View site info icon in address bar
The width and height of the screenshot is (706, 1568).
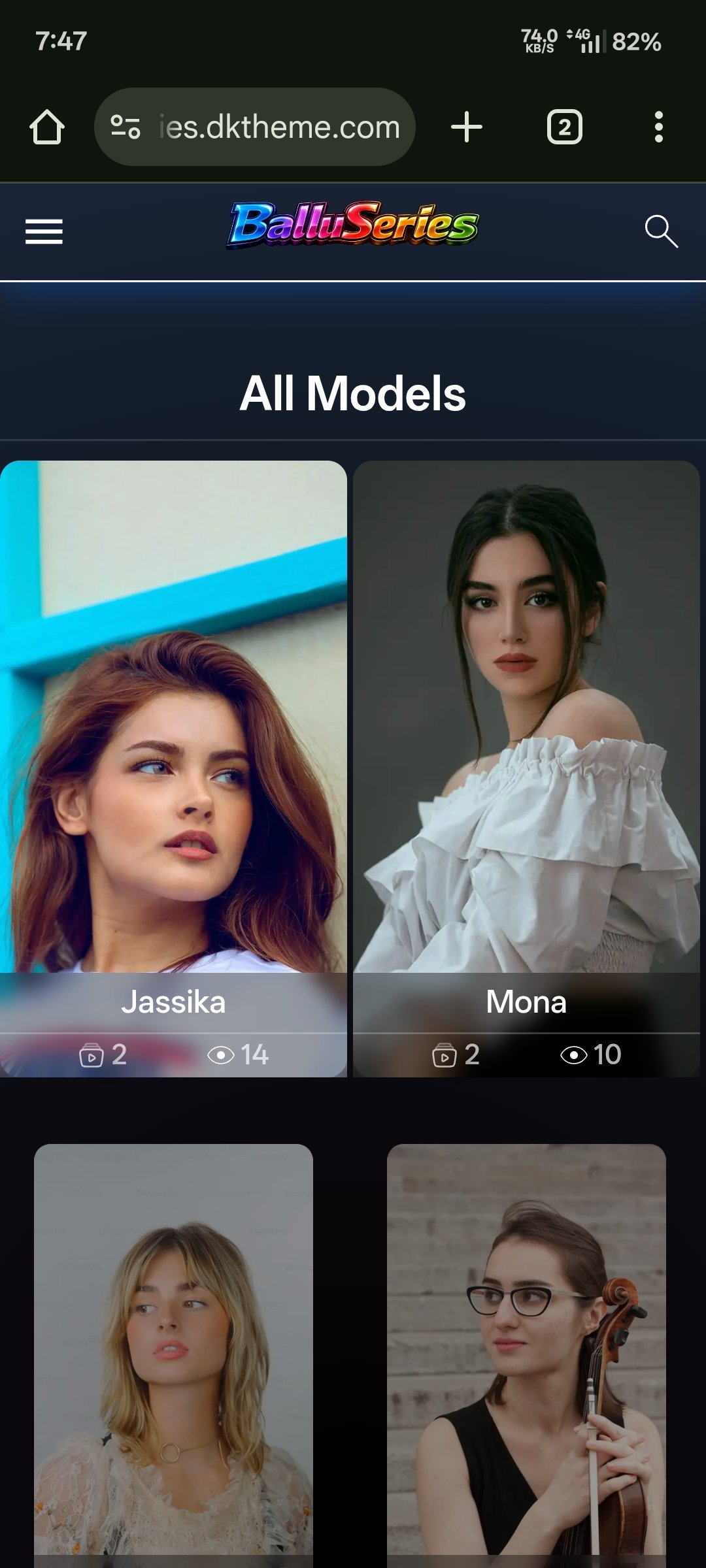click(x=126, y=127)
